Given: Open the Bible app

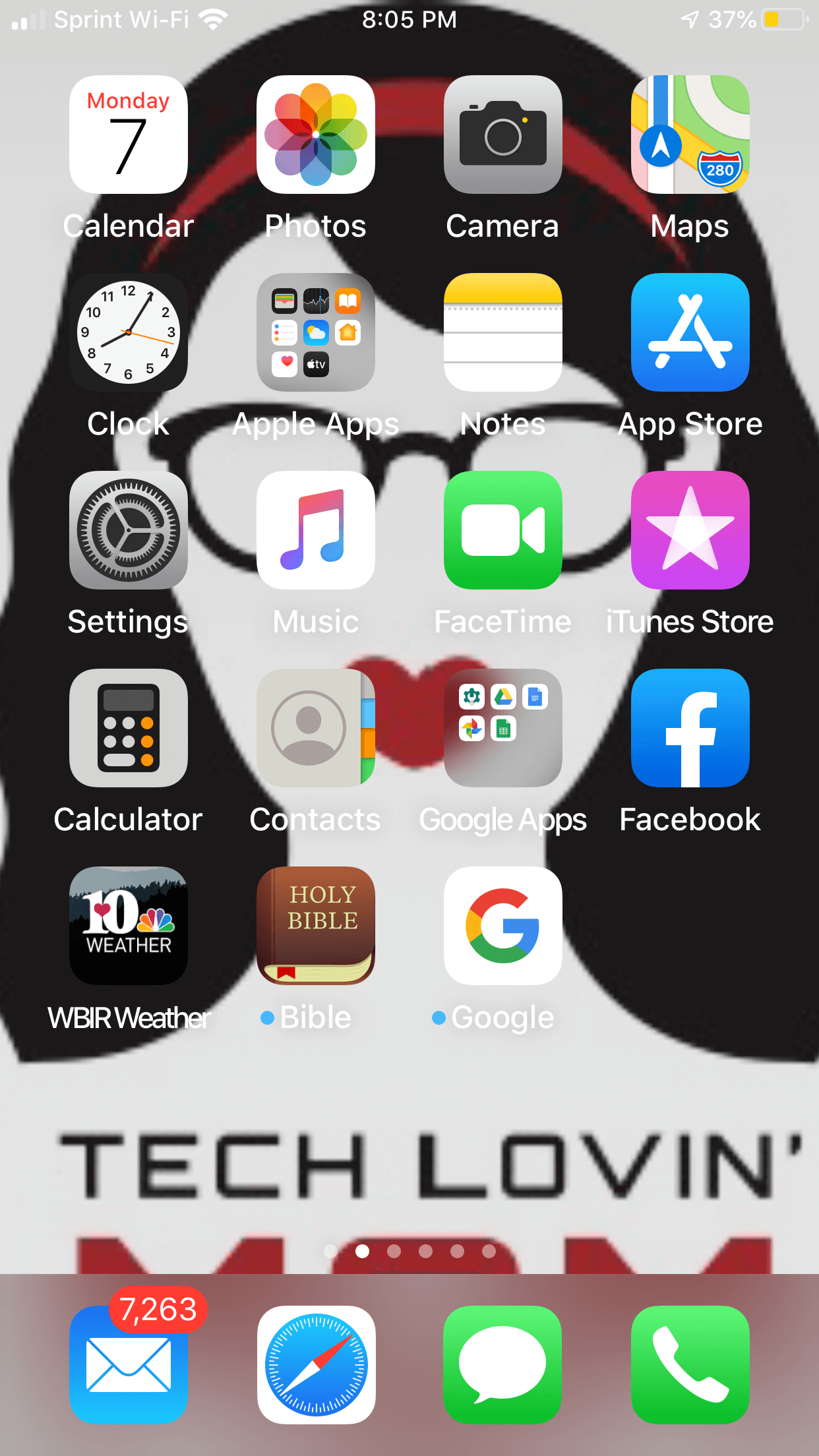Looking at the screenshot, I should [x=316, y=926].
